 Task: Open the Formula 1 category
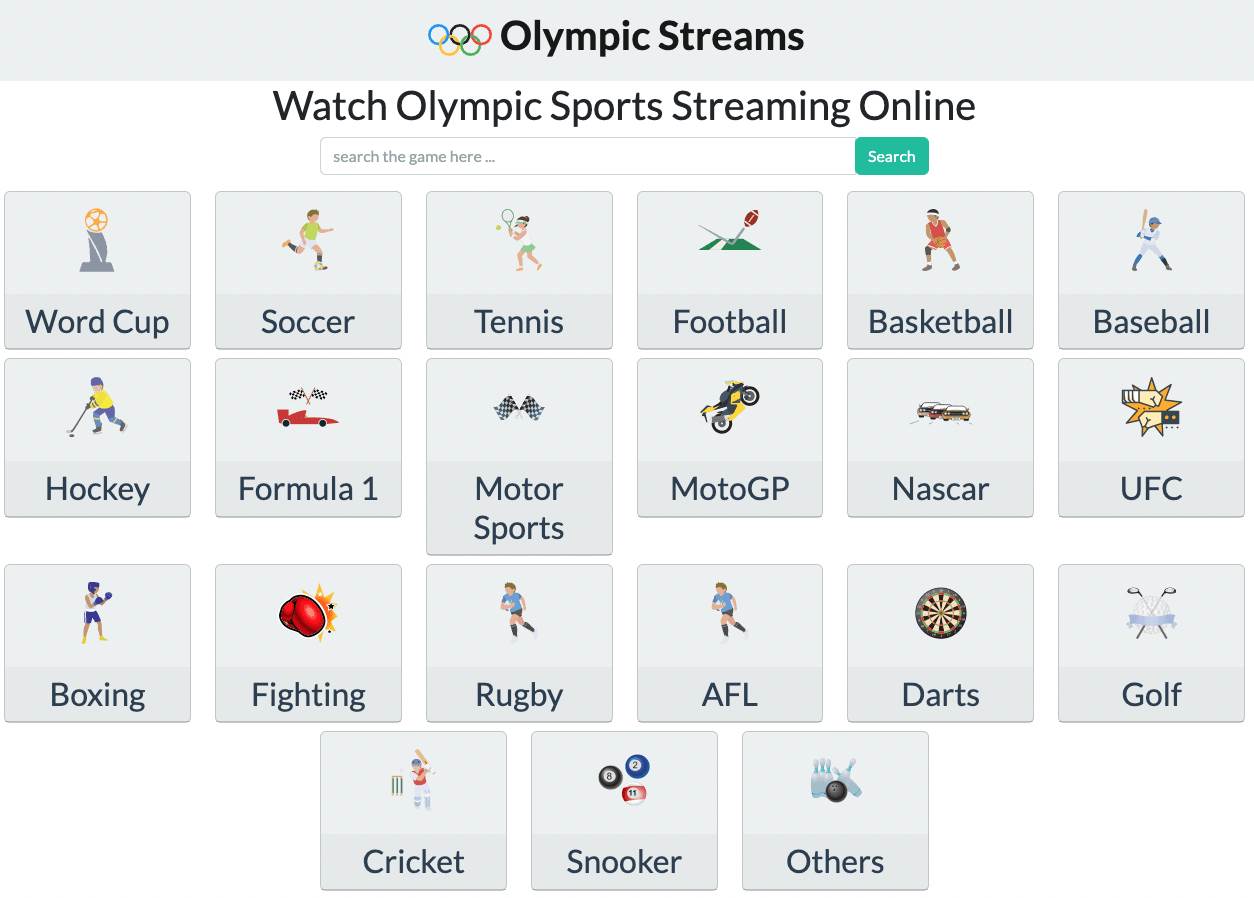click(308, 437)
